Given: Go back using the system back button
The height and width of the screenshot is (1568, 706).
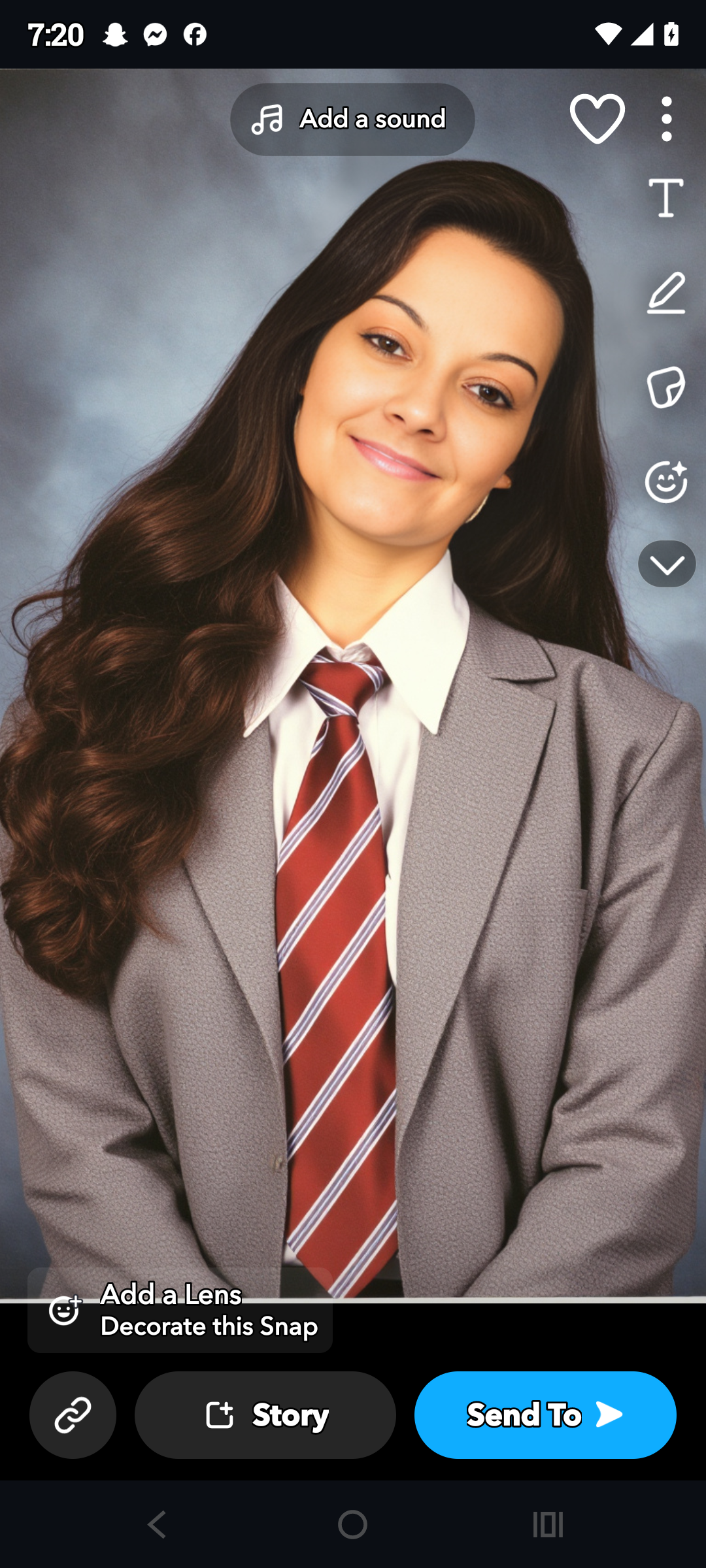Looking at the screenshot, I should tap(157, 1525).
